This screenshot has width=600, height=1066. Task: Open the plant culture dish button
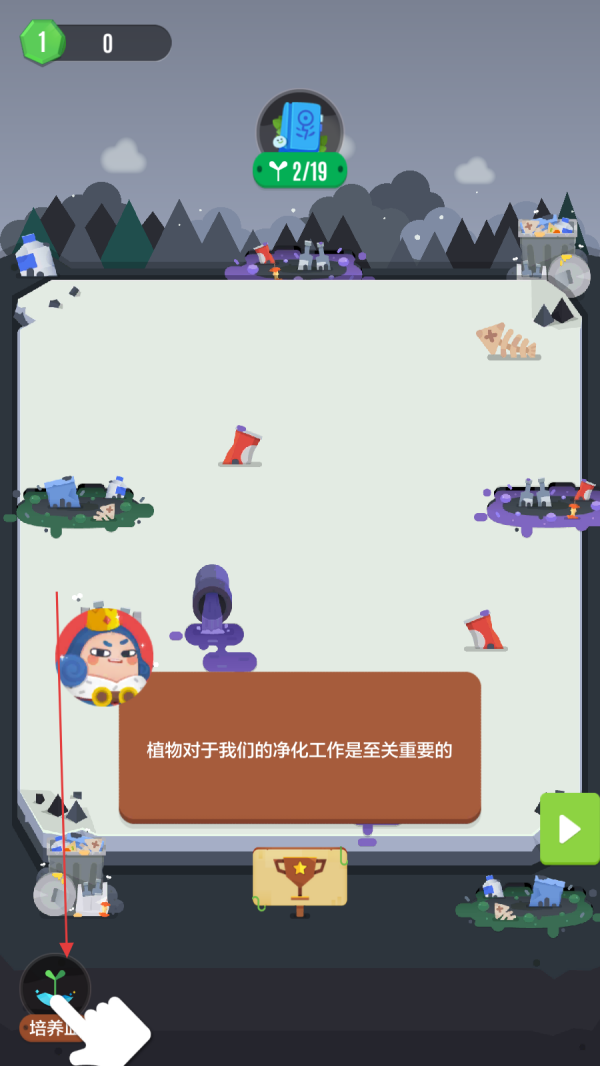click(x=55, y=987)
